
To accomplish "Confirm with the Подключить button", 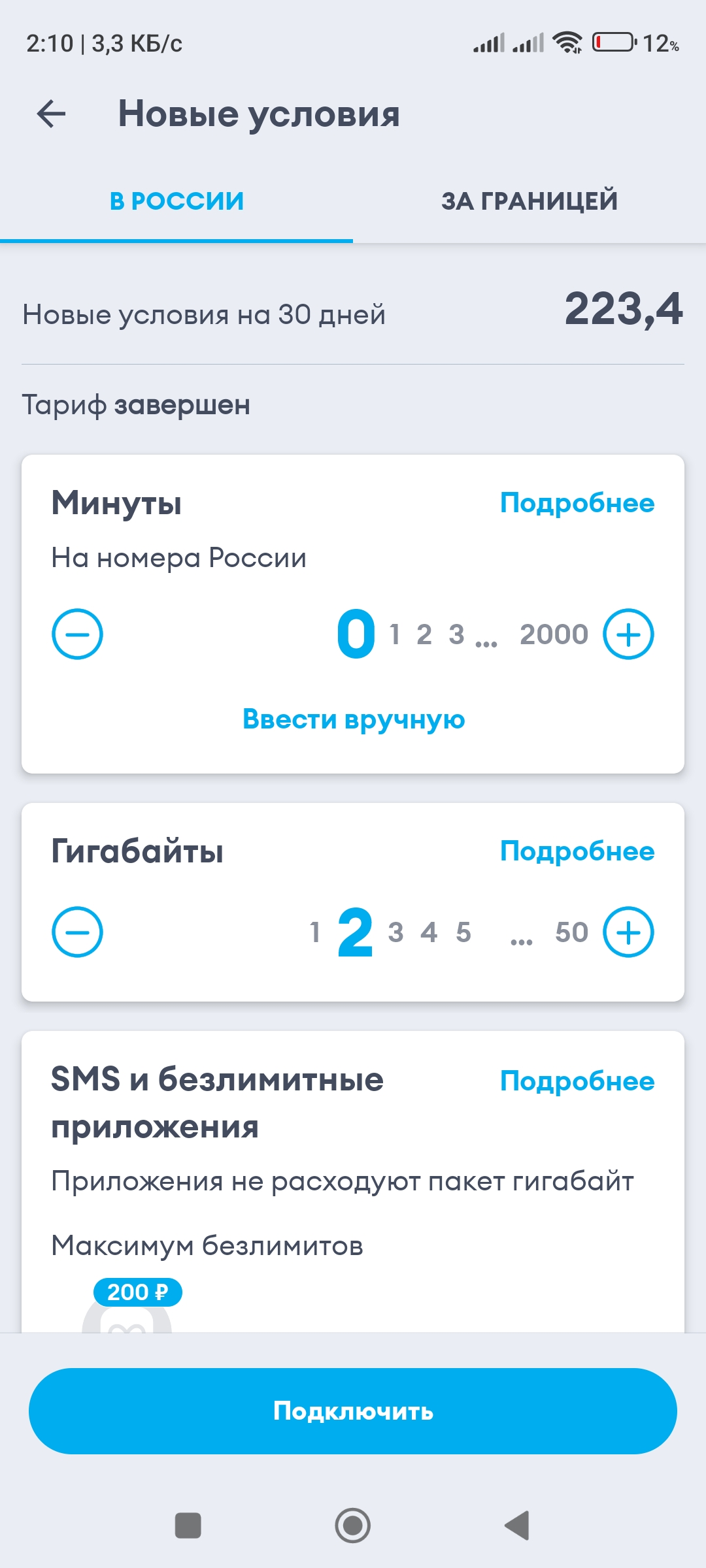I will [353, 1411].
